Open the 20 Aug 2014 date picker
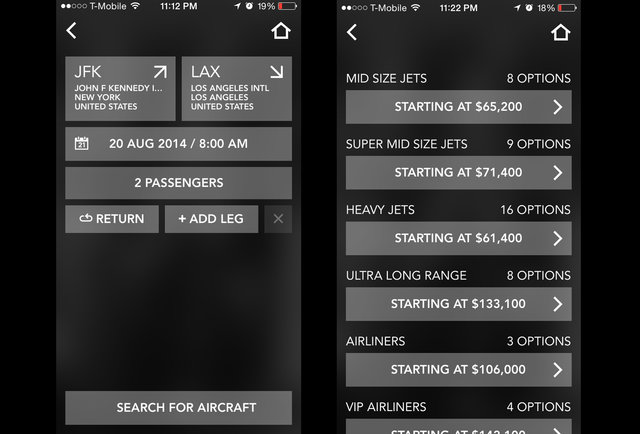This screenshot has width=640, height=434. click(x=178, y=144)
